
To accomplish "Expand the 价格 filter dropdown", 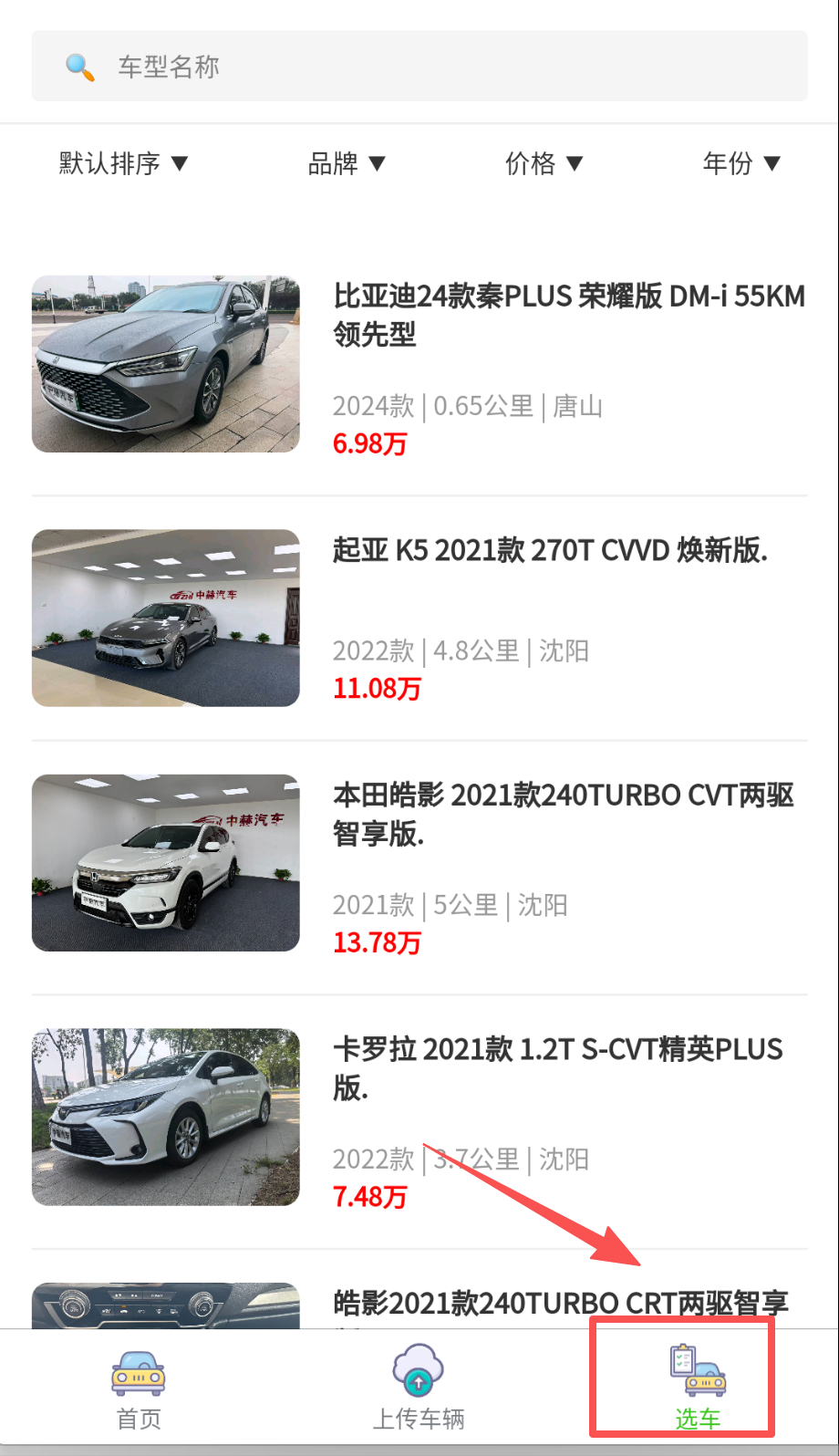I will tap(544, 163).
